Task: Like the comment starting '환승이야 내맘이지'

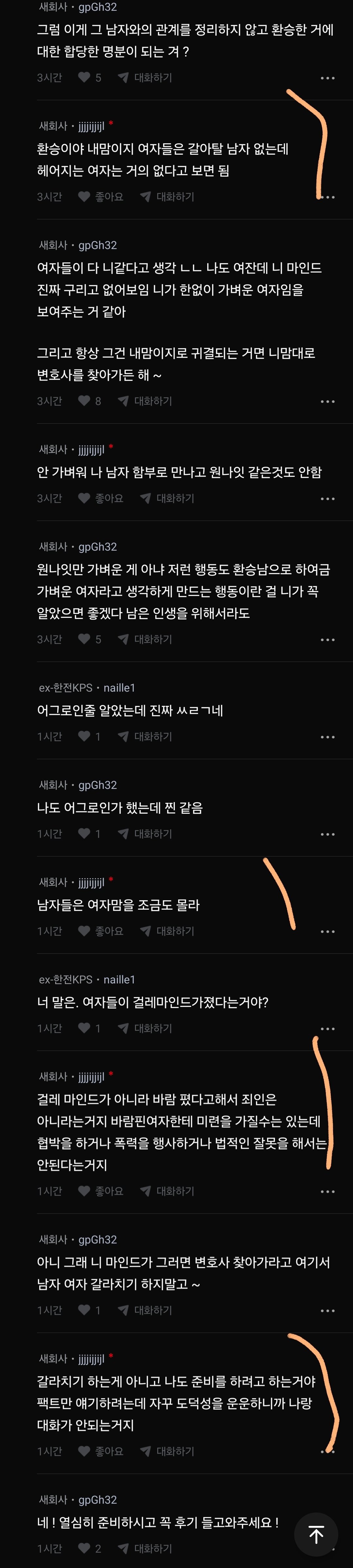Action: pyautogui.click(x=84, y=196)
